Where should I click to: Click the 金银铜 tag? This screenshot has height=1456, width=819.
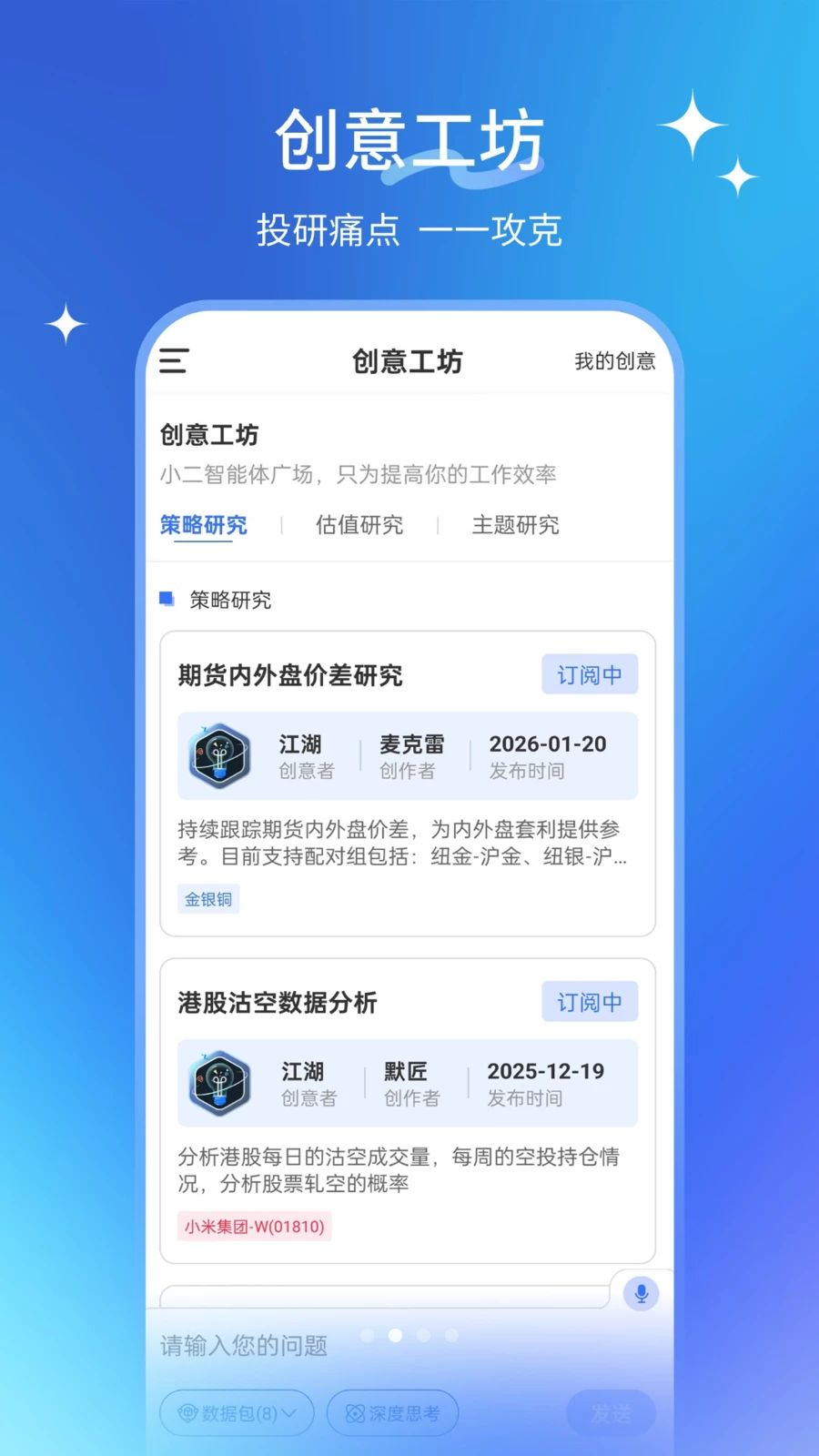[207, 898]
